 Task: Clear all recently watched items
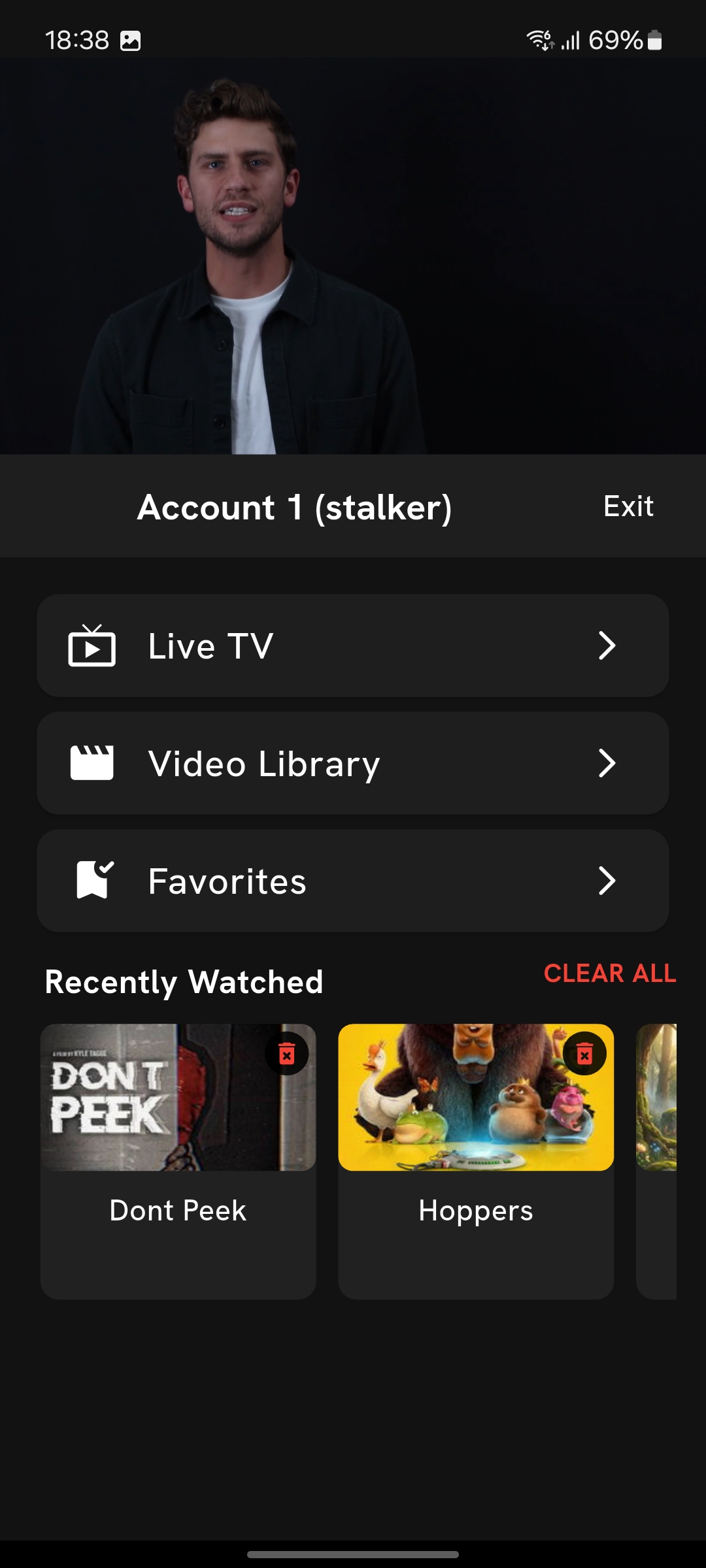(609, 974)
